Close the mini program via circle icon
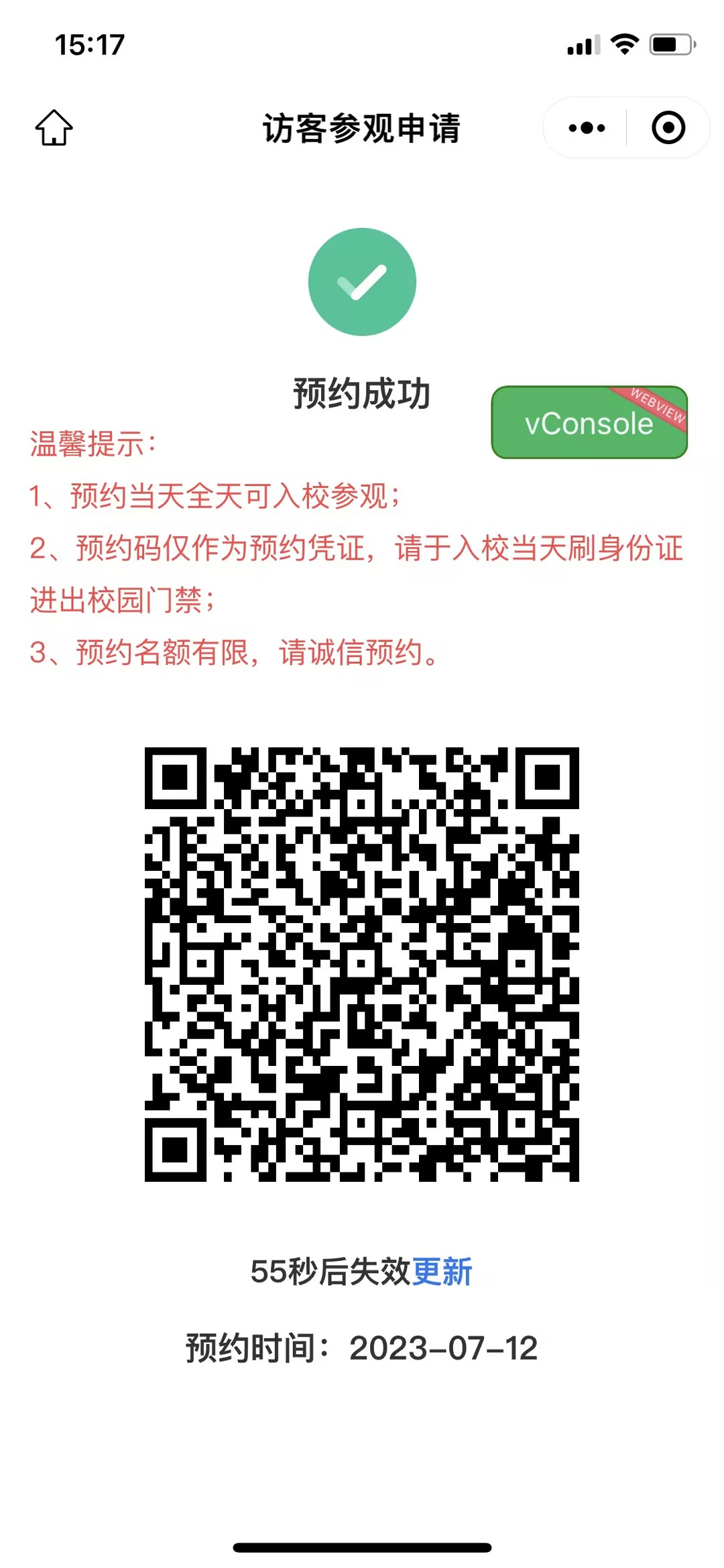Screen dimensions: 724x1568 (x=668, y=127)
